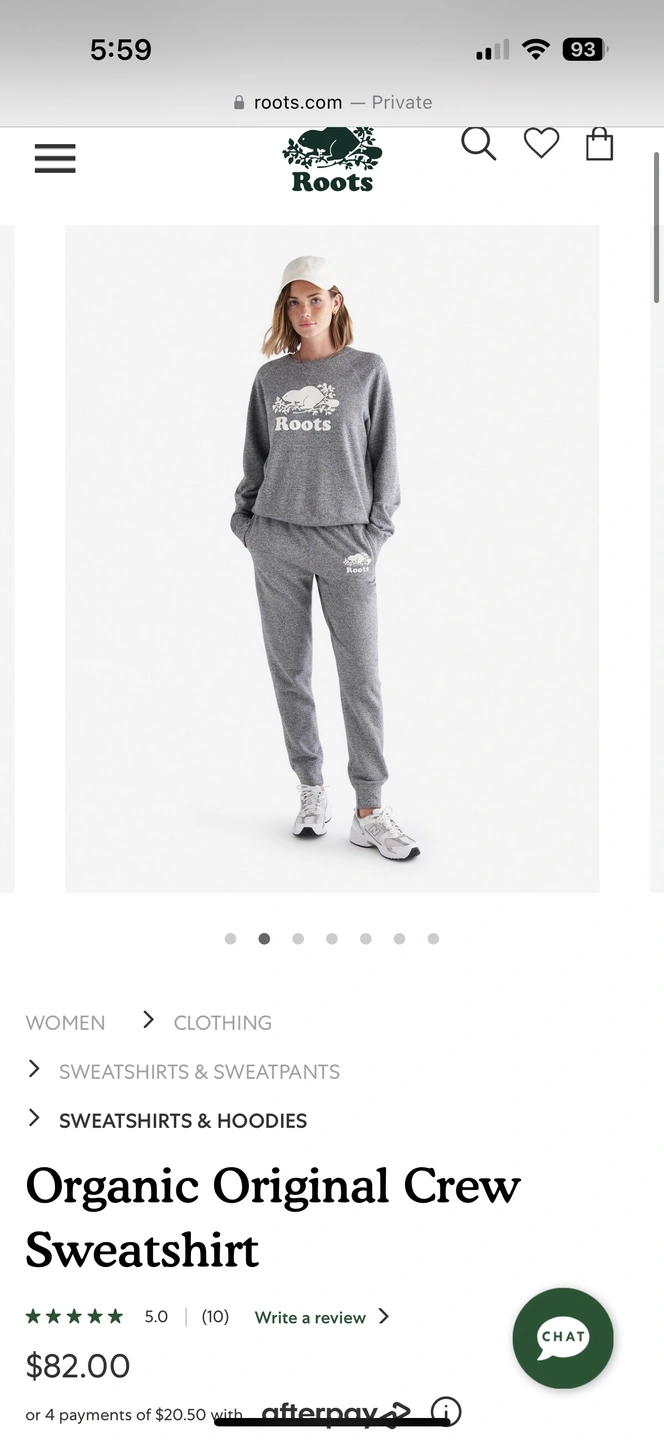View the wishlist heart icon
The width and height of the screenshot is (664, 1440).
(x=541, y=145)
